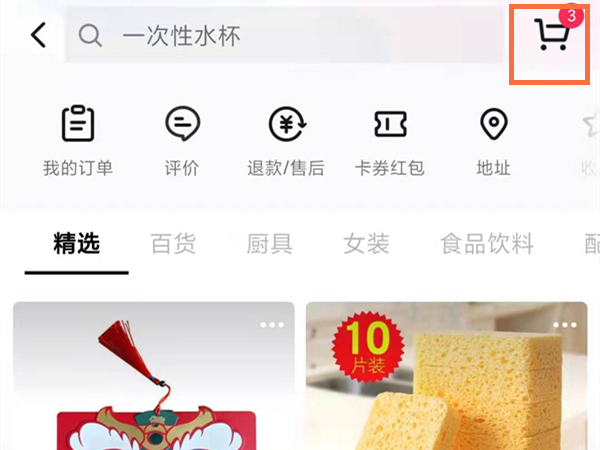
Task: Select the 精选 tab
Action: coord(77,243)
